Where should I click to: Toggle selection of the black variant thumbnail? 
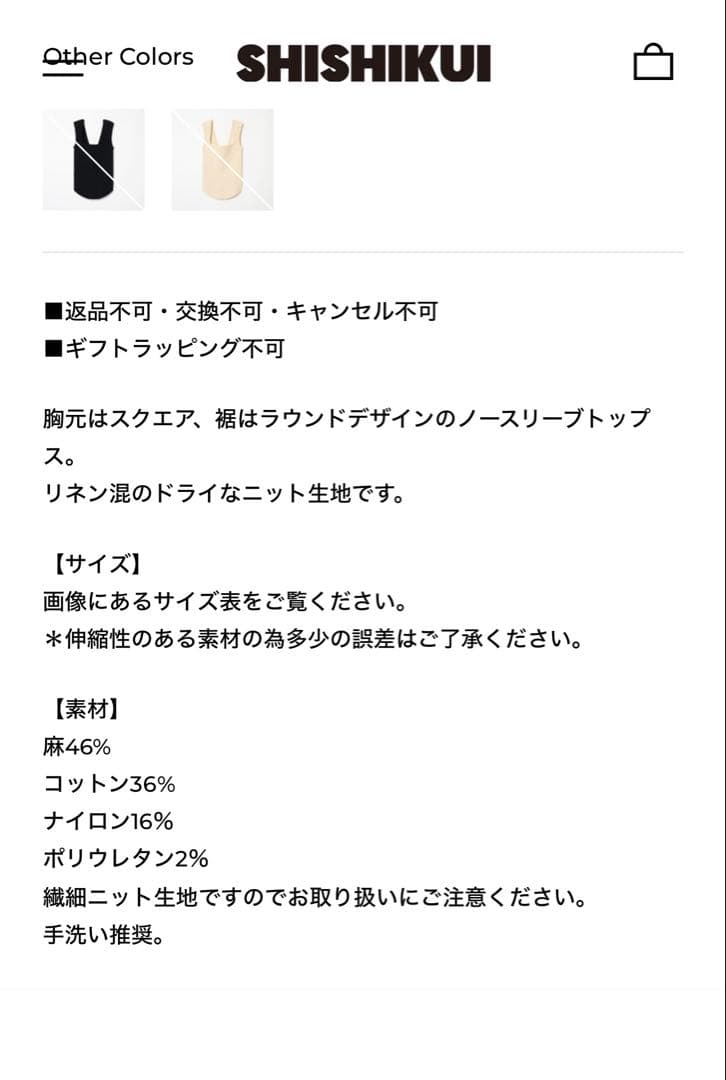[x=93, y=160]
